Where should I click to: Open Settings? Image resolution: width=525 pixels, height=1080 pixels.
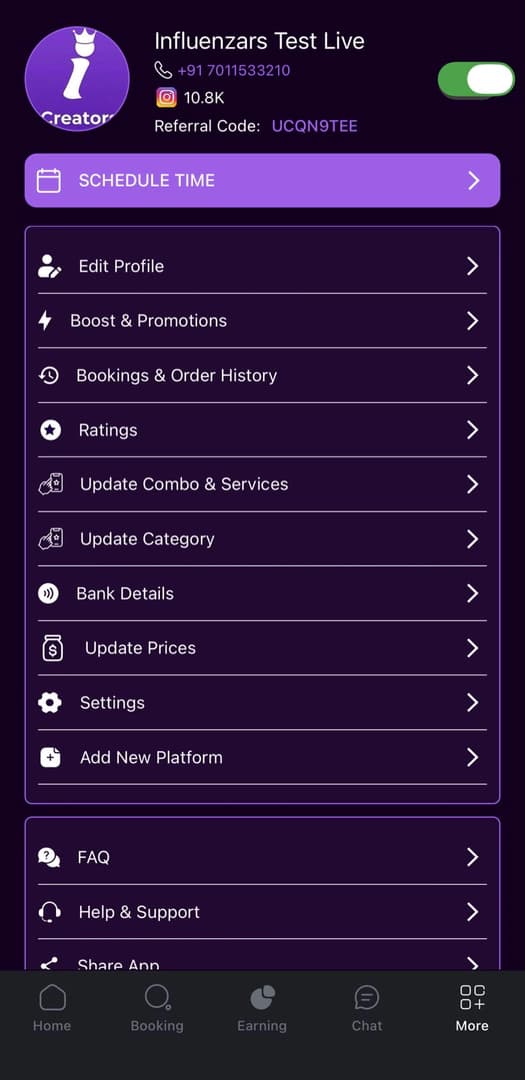262,703
